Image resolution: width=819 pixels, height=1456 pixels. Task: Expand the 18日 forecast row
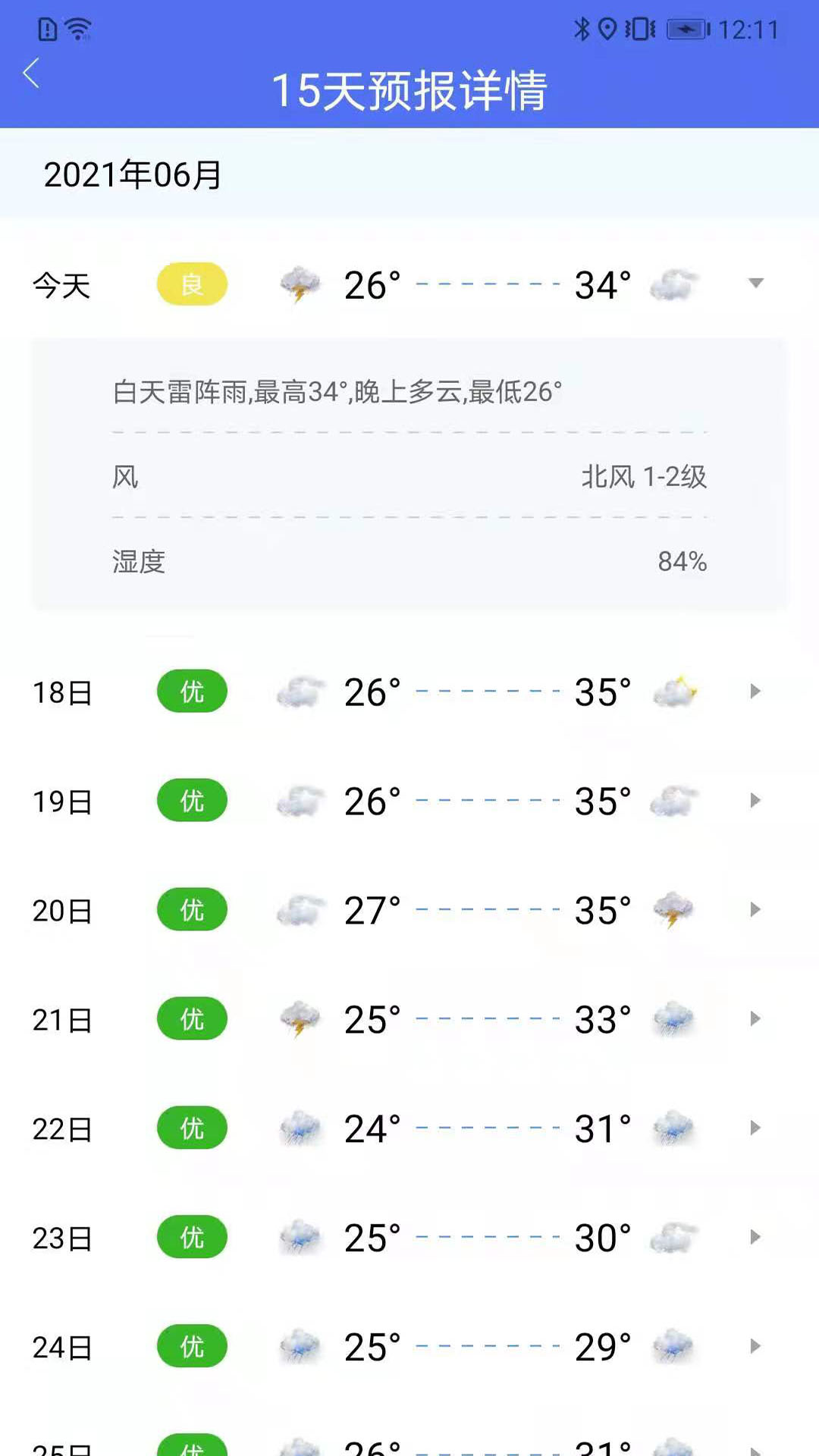coord(755,691)
